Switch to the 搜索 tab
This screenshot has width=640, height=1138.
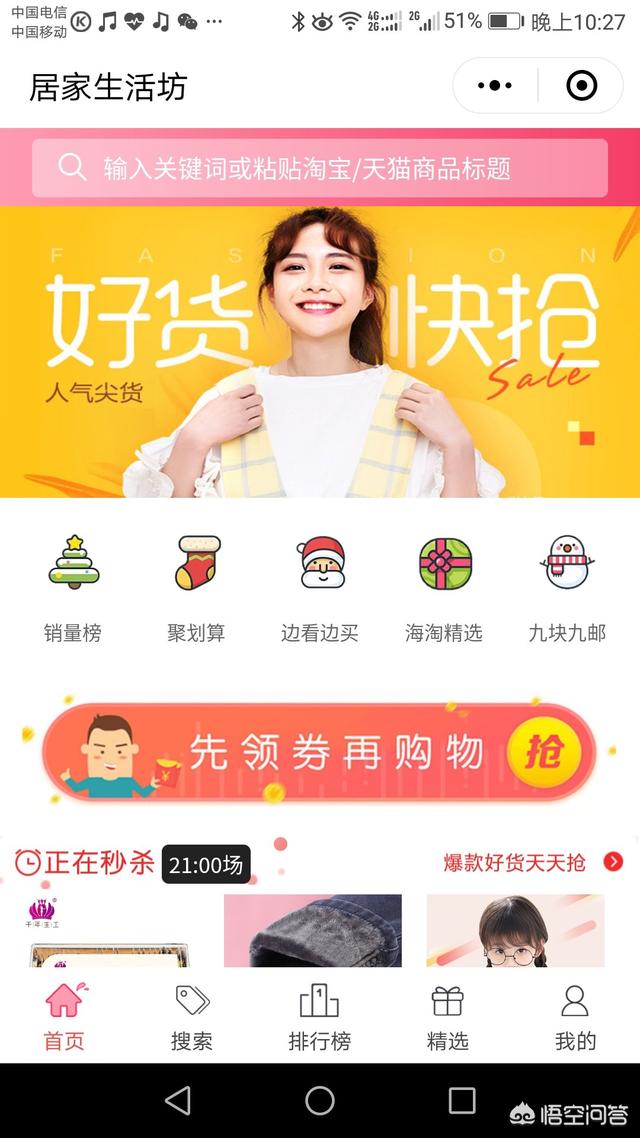[x=192, y=1016]
